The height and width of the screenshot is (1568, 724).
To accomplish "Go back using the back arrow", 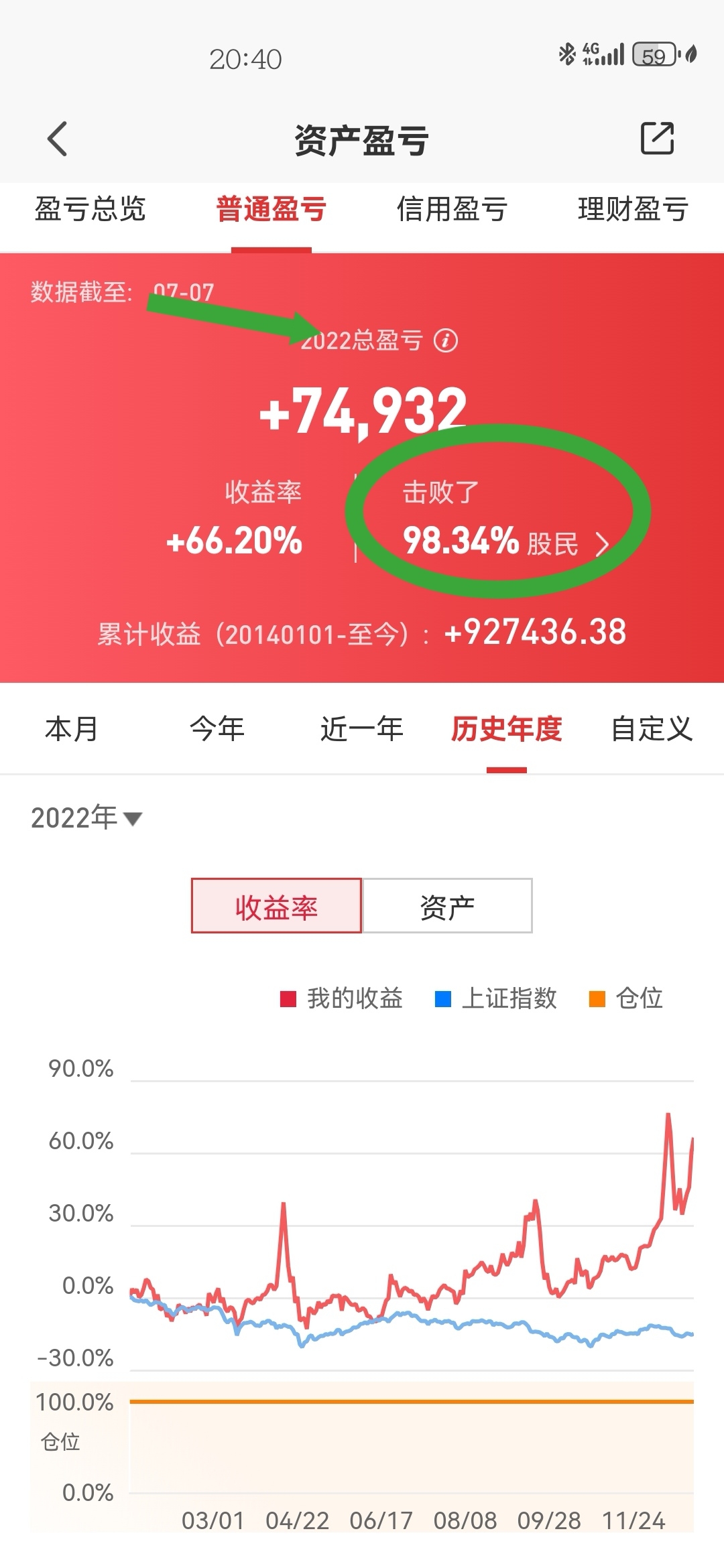I will click(x=58, y=139).
